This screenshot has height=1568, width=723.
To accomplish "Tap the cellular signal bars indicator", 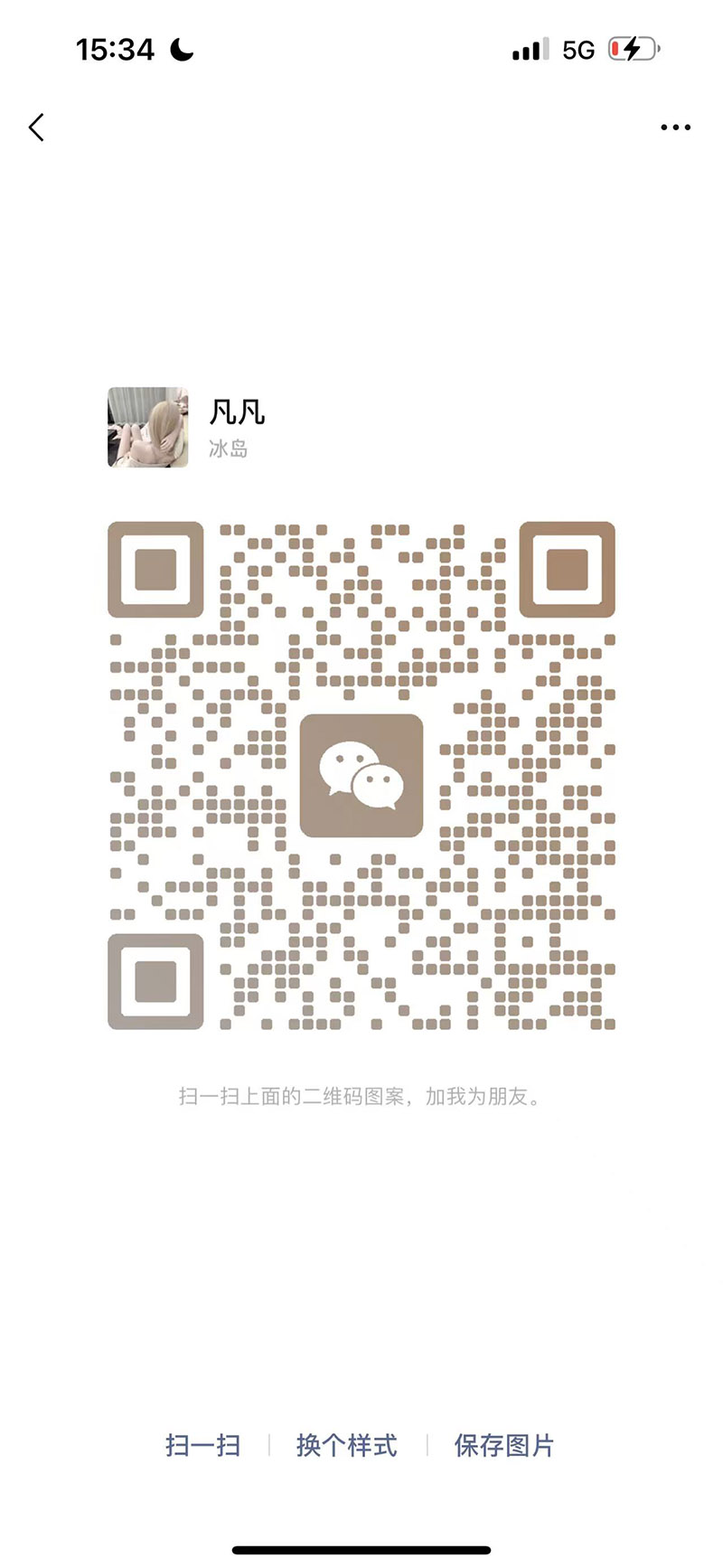I will [529, 50].
